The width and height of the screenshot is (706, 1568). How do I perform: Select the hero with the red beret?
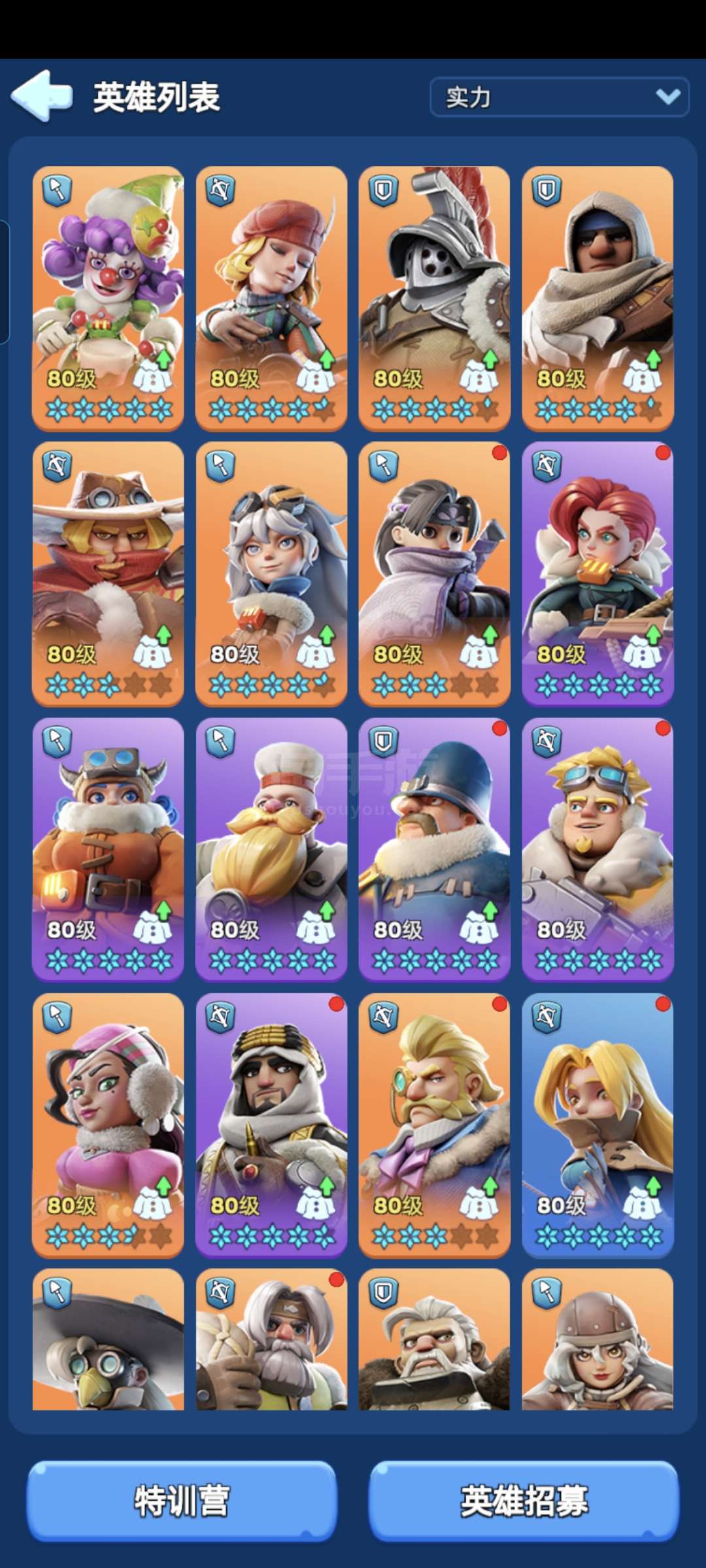click(271, 299)
